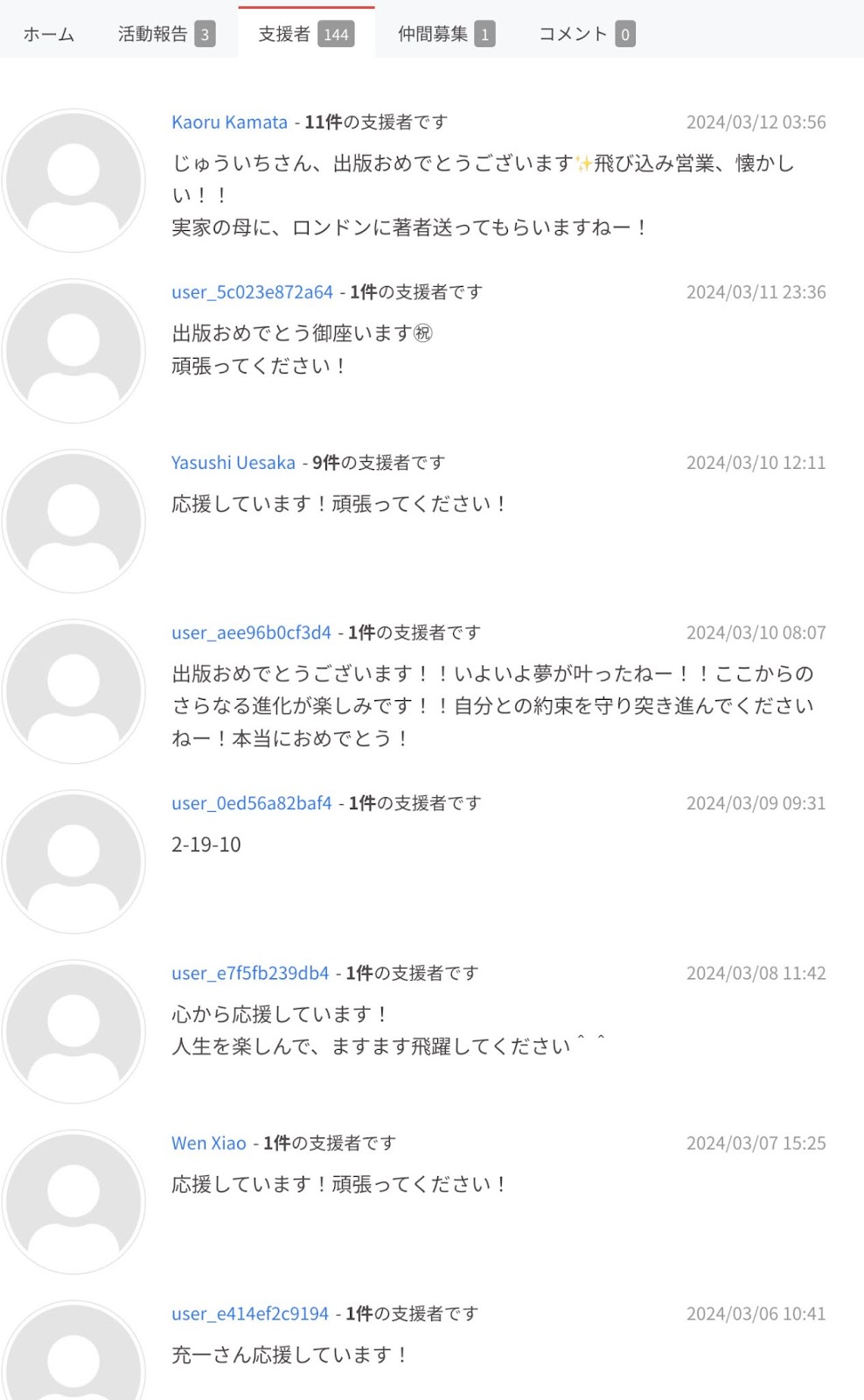This screenshot has width=864, height=1400.
Task: View profile of user_5c023e872a64
Action: pos(252,292)
